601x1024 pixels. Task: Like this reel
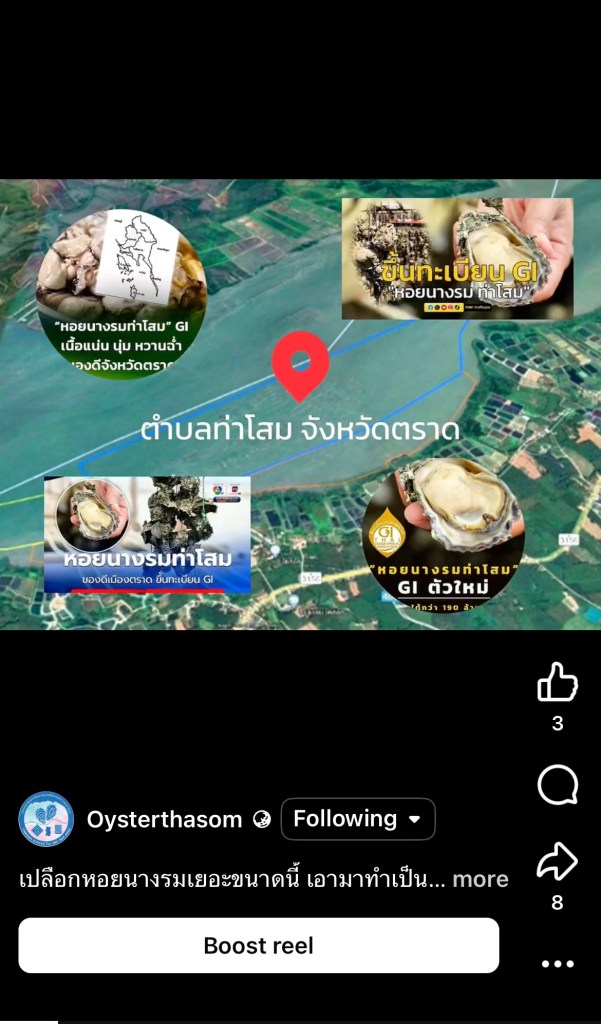point(557,684)
